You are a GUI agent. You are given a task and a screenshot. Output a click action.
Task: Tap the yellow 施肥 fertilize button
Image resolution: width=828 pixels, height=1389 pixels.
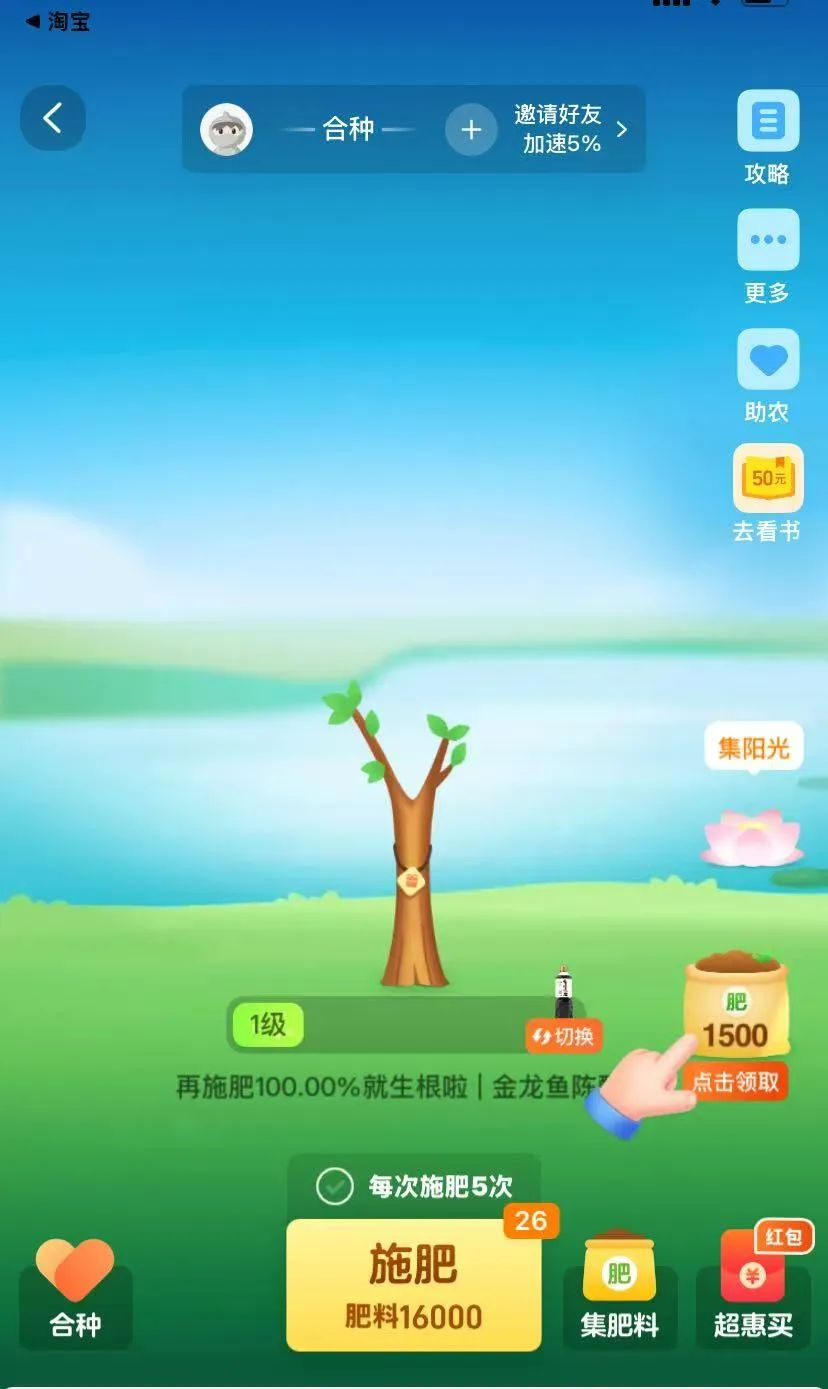pyautogui.click(x=413, y=1285)
